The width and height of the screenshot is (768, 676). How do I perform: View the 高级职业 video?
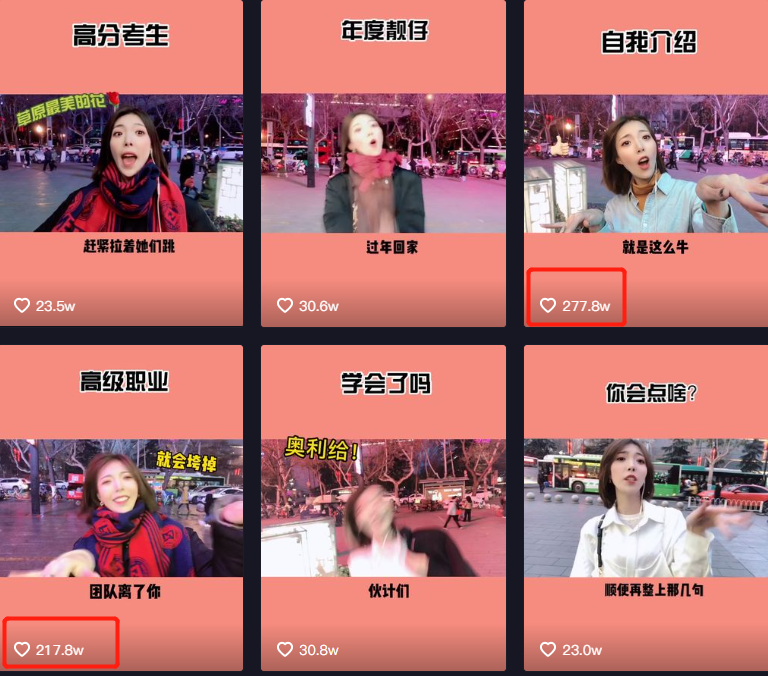coord(121,508)
